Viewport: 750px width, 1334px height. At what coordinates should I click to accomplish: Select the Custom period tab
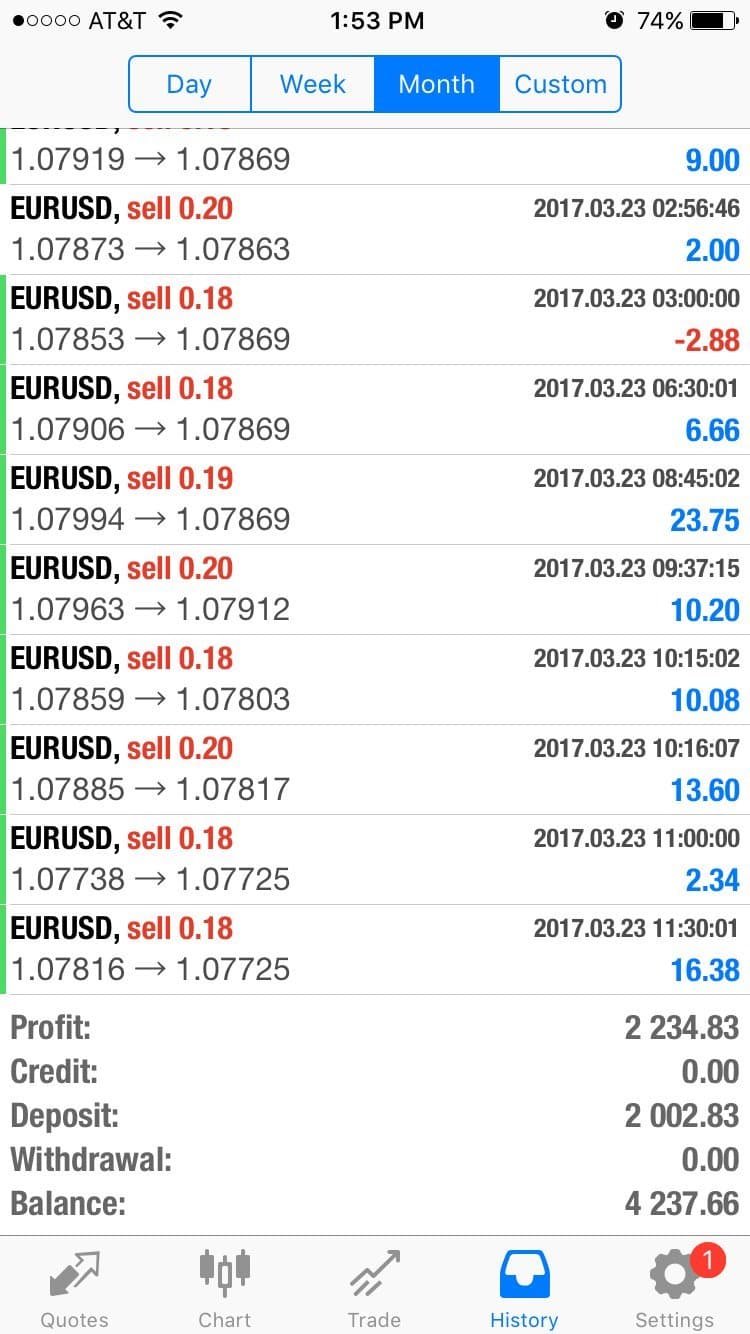[560, 84]
